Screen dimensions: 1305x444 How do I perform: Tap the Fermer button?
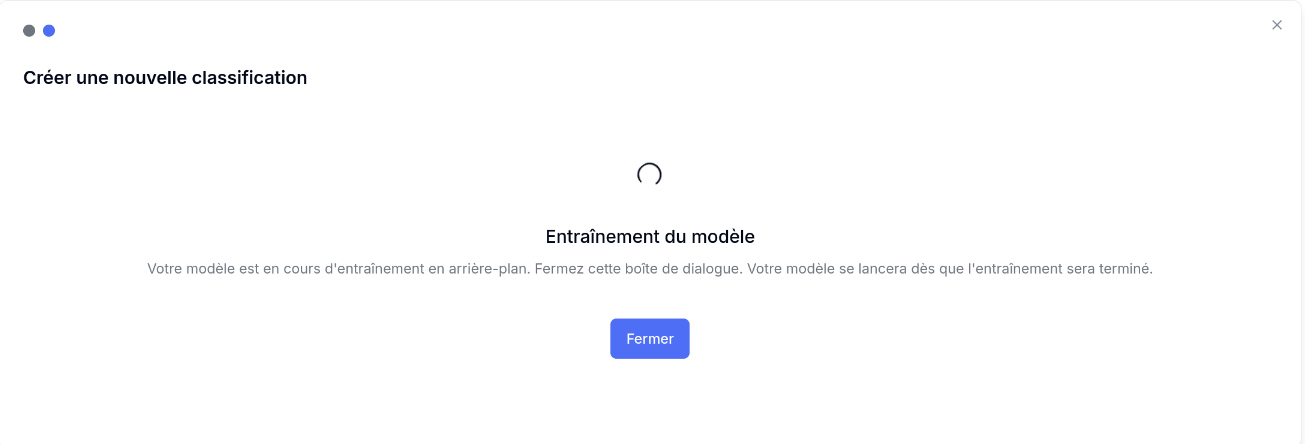pos(649,339)
